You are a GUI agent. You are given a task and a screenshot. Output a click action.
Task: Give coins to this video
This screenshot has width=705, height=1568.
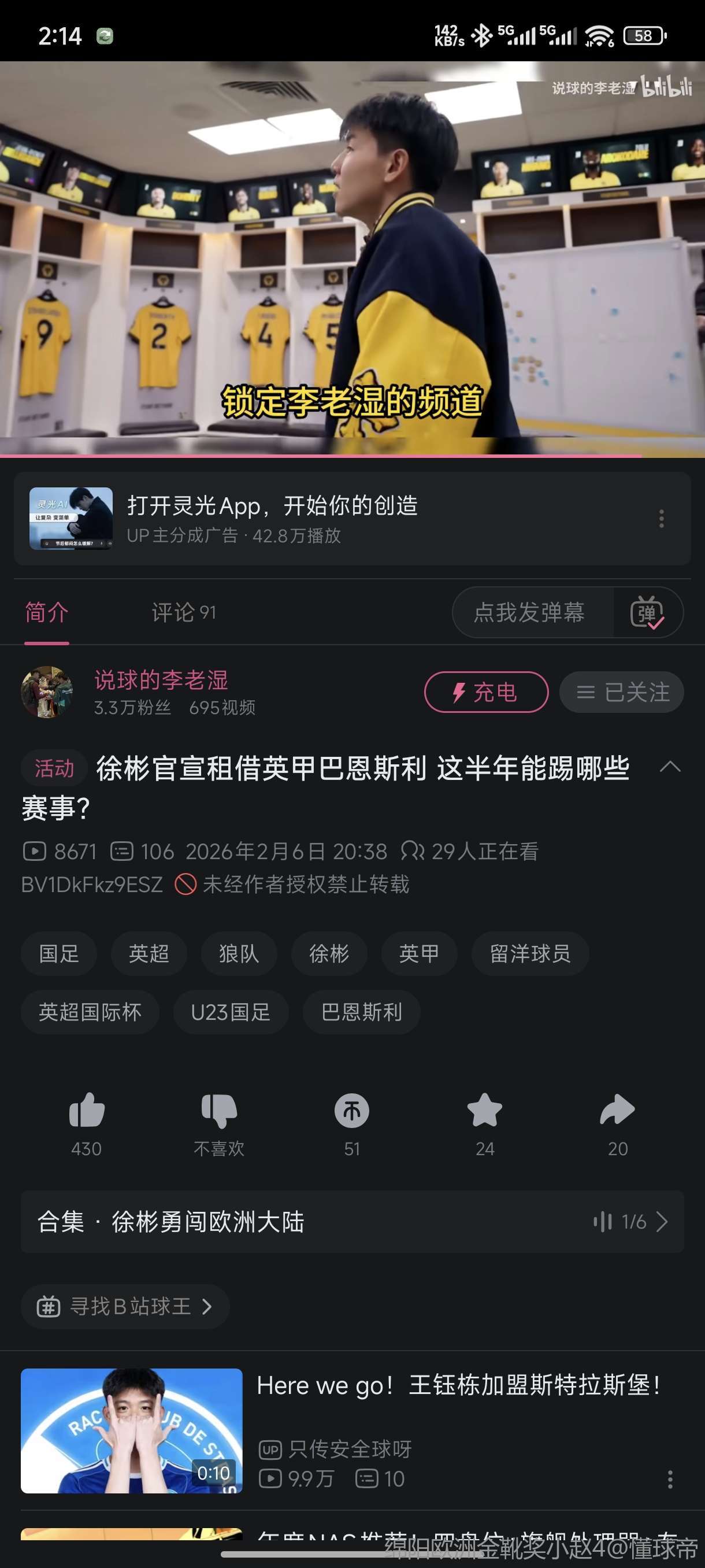(351, 1111)
